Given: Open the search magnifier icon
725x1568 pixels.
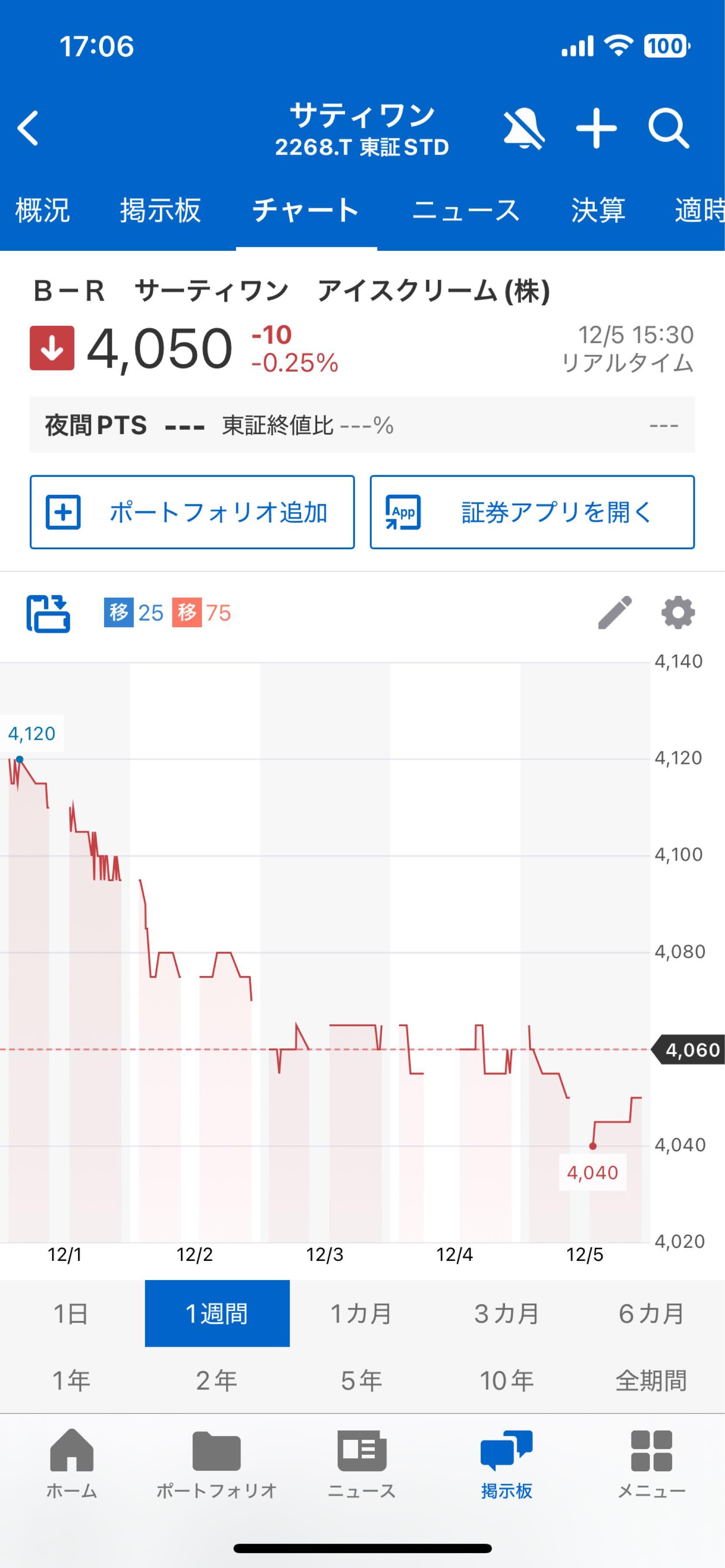Looking at the screenshot, I should pyautogui.click(x=668, y=128).
